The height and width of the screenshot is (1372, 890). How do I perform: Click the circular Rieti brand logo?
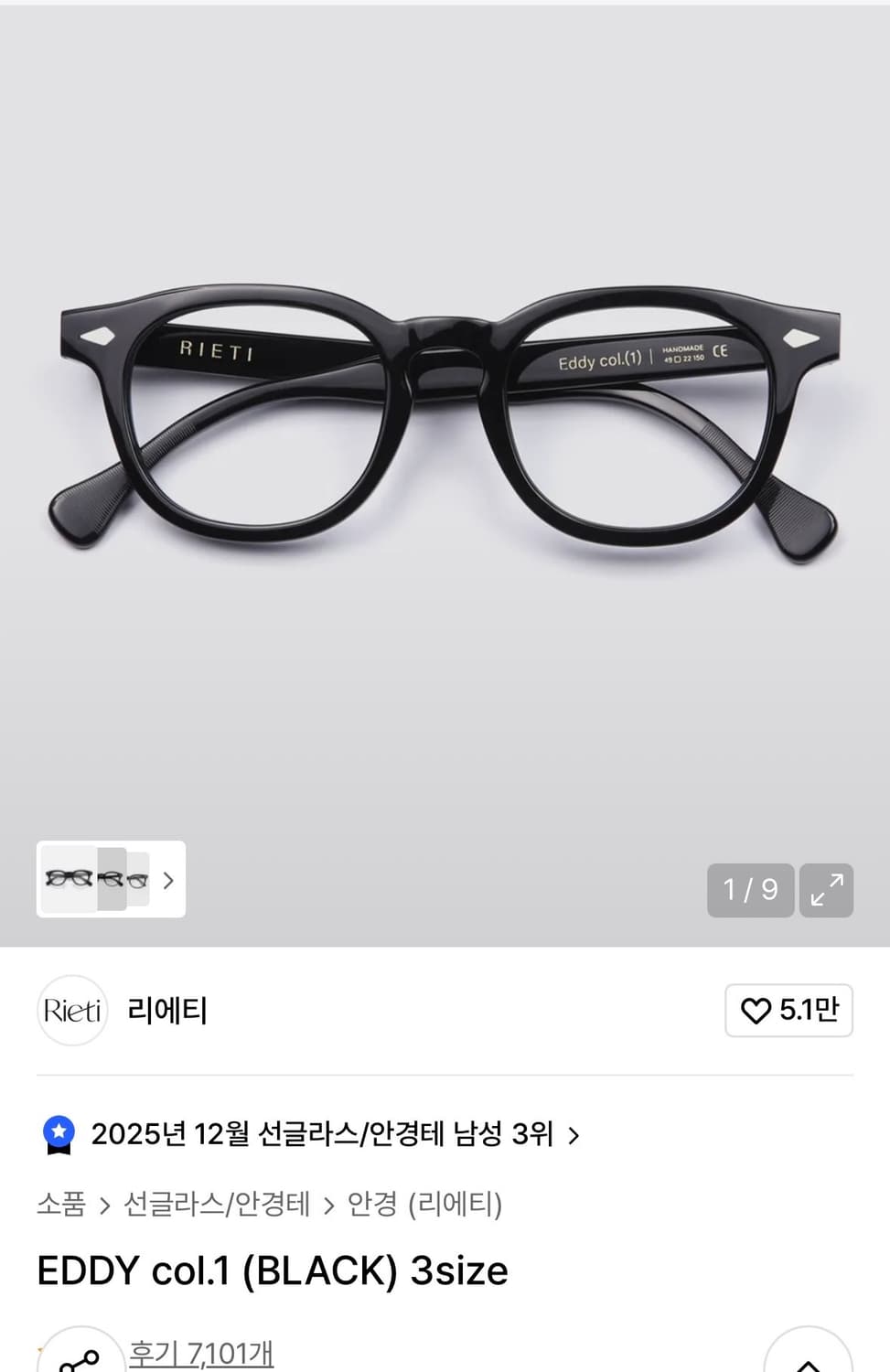pyautogui.click(x=72, y=1011)
